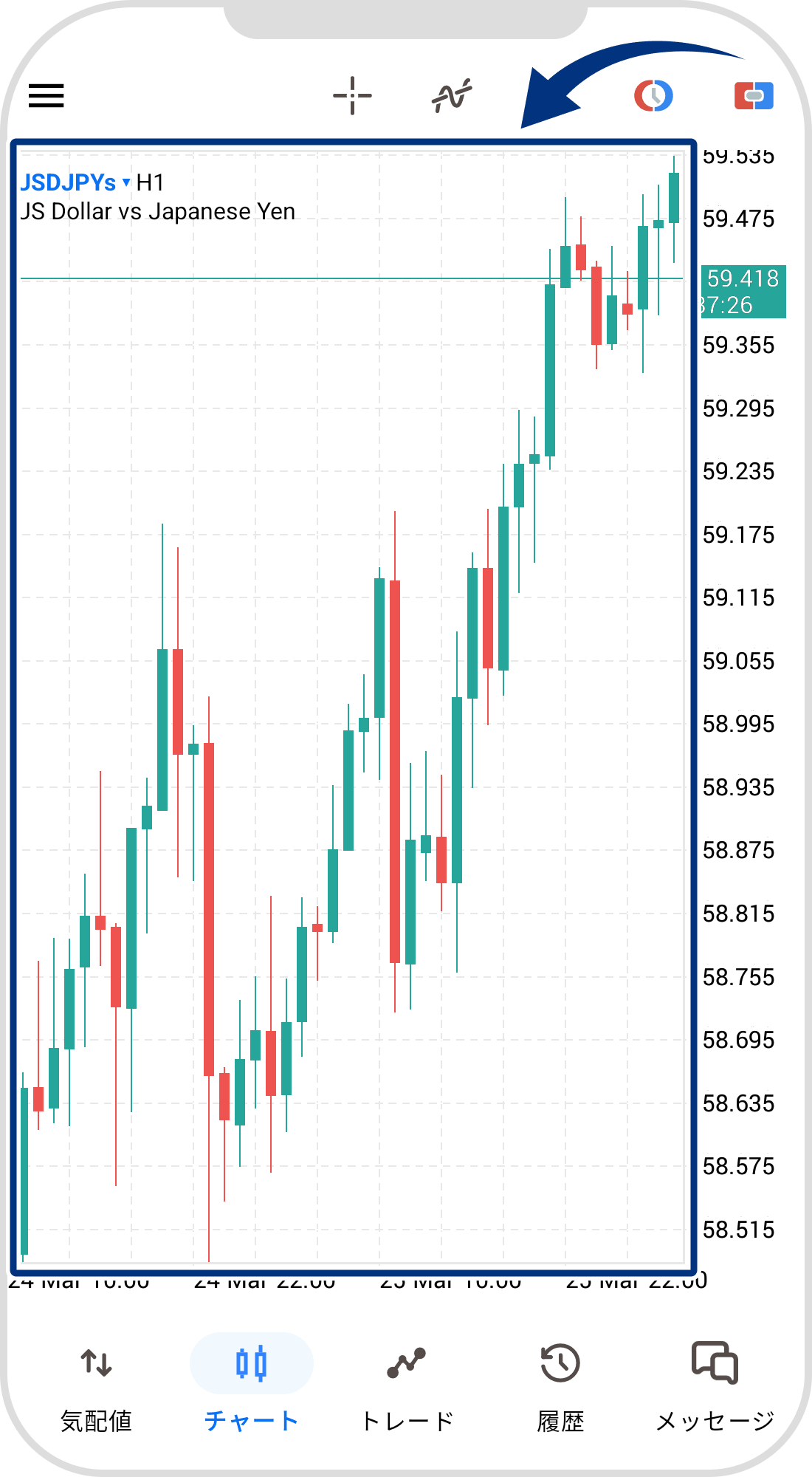The image size is (812, 1477).
Task: Activate the crosshair cursor tool
Action: click(352, 96)
